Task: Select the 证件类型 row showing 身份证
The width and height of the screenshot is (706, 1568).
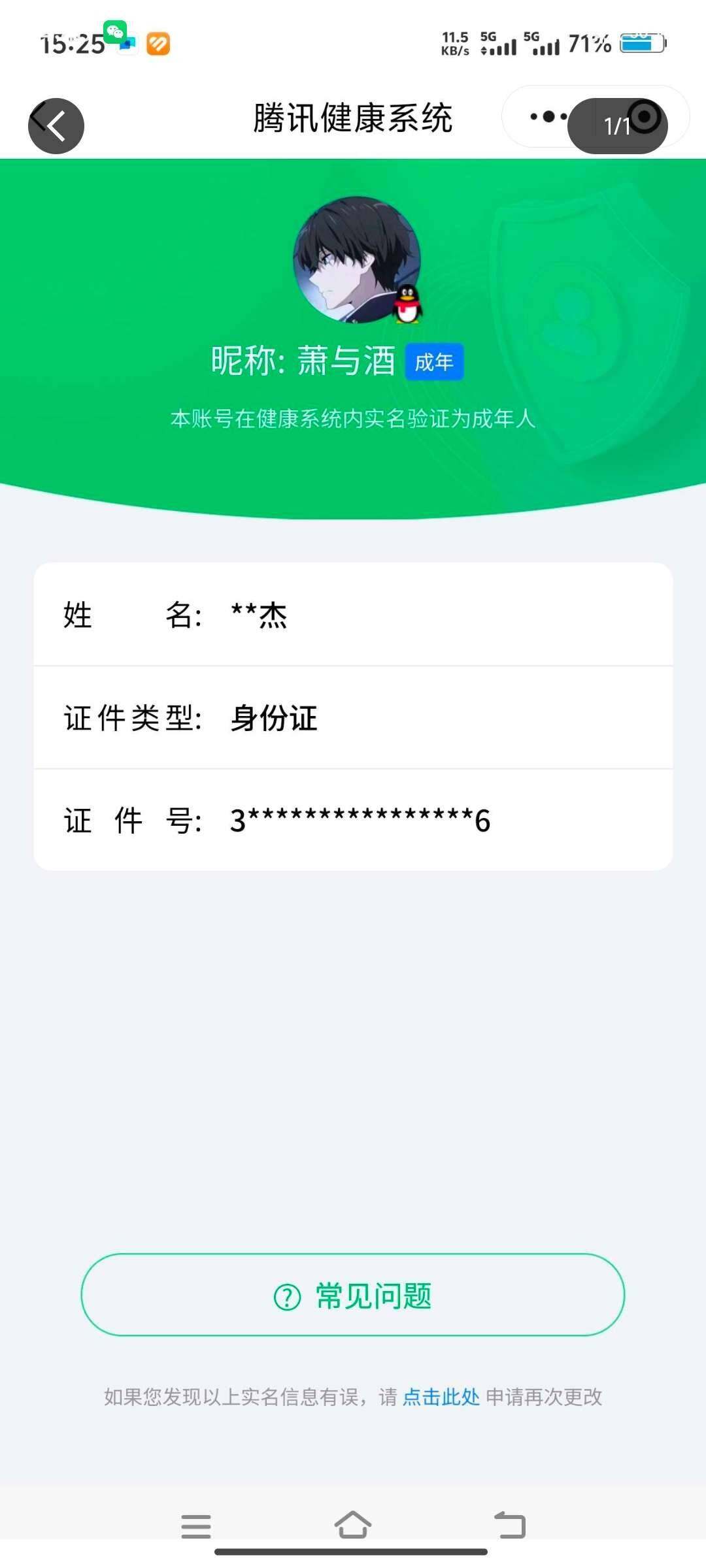Action: [353, 719]
